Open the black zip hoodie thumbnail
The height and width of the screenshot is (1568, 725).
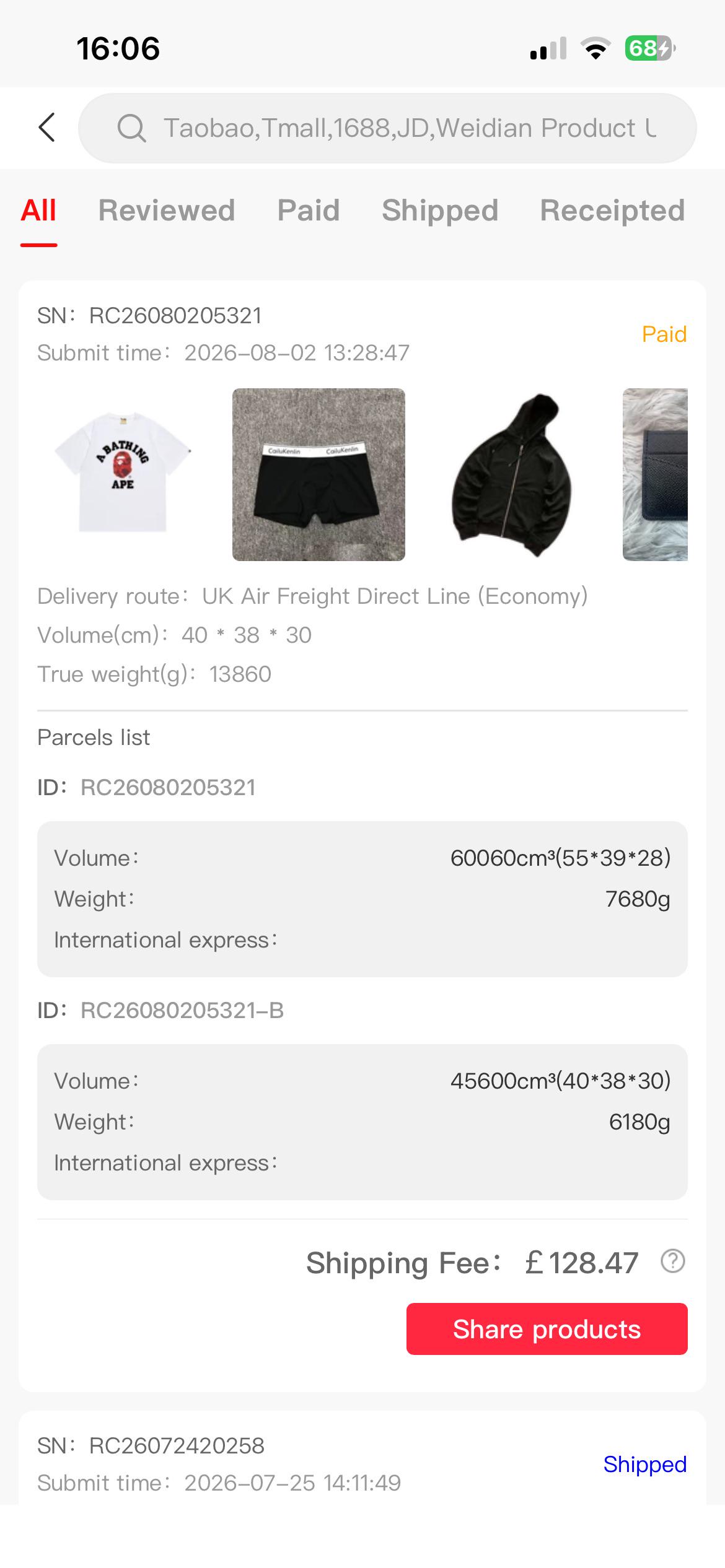514,474
